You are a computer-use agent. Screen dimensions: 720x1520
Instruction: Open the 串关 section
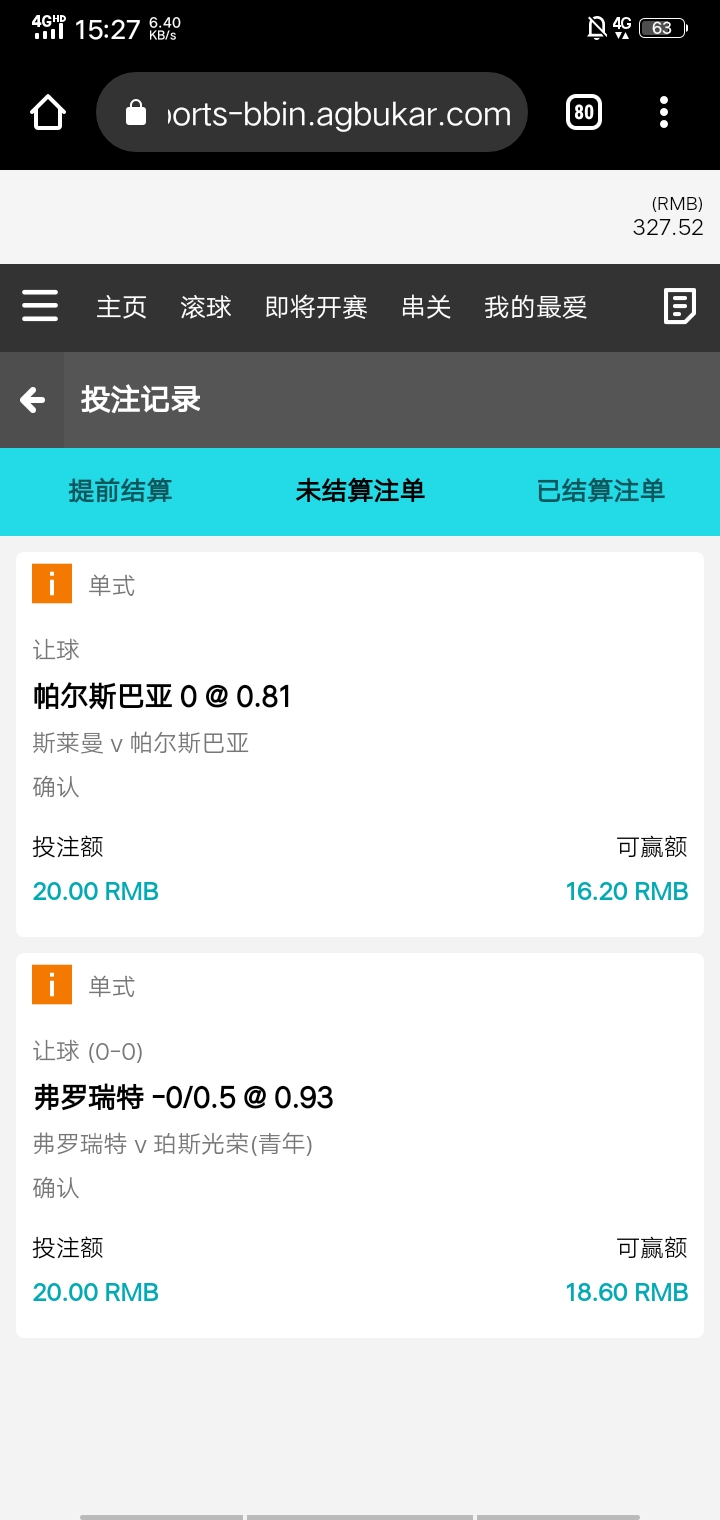coord(426,307)
